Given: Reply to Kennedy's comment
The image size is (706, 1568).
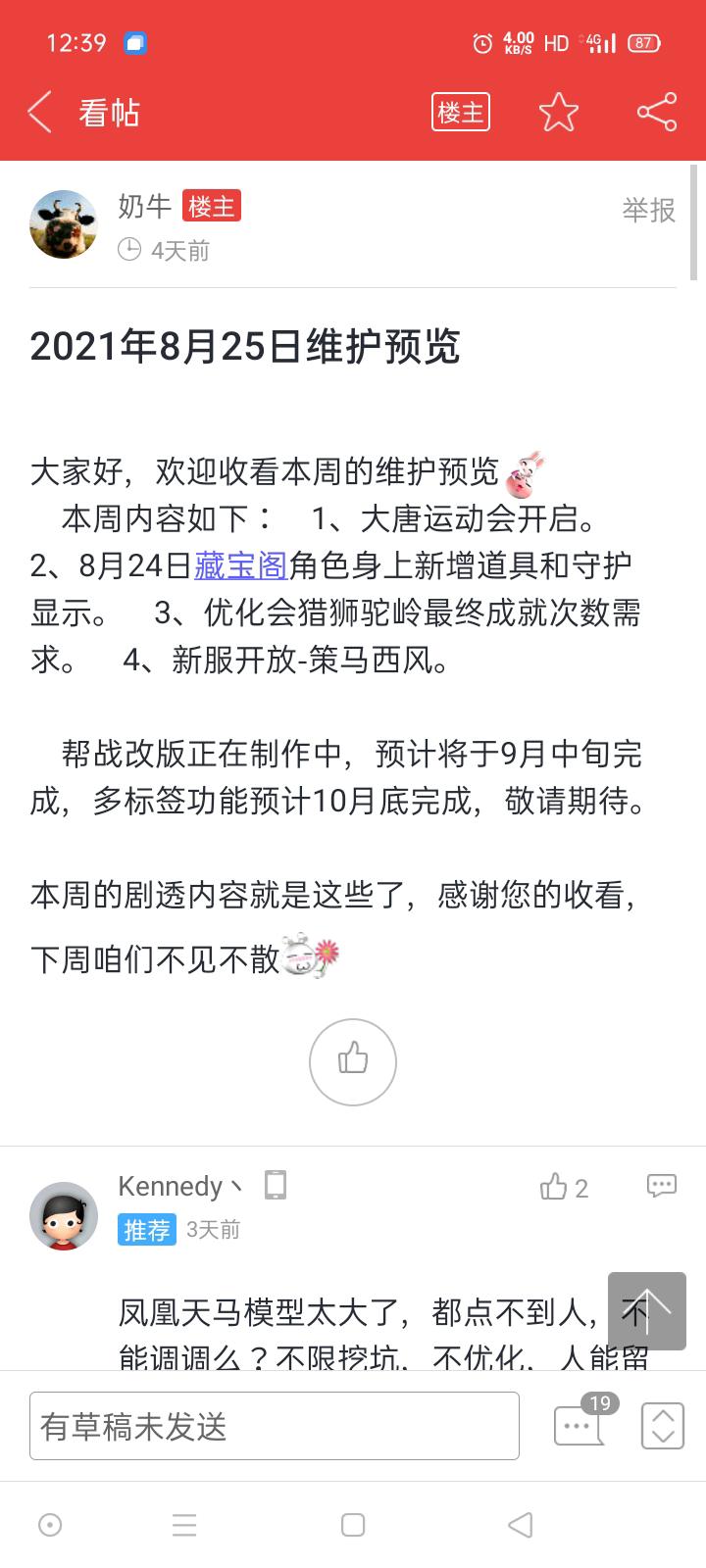Looking at the screenshot, I should (662, 1187).
